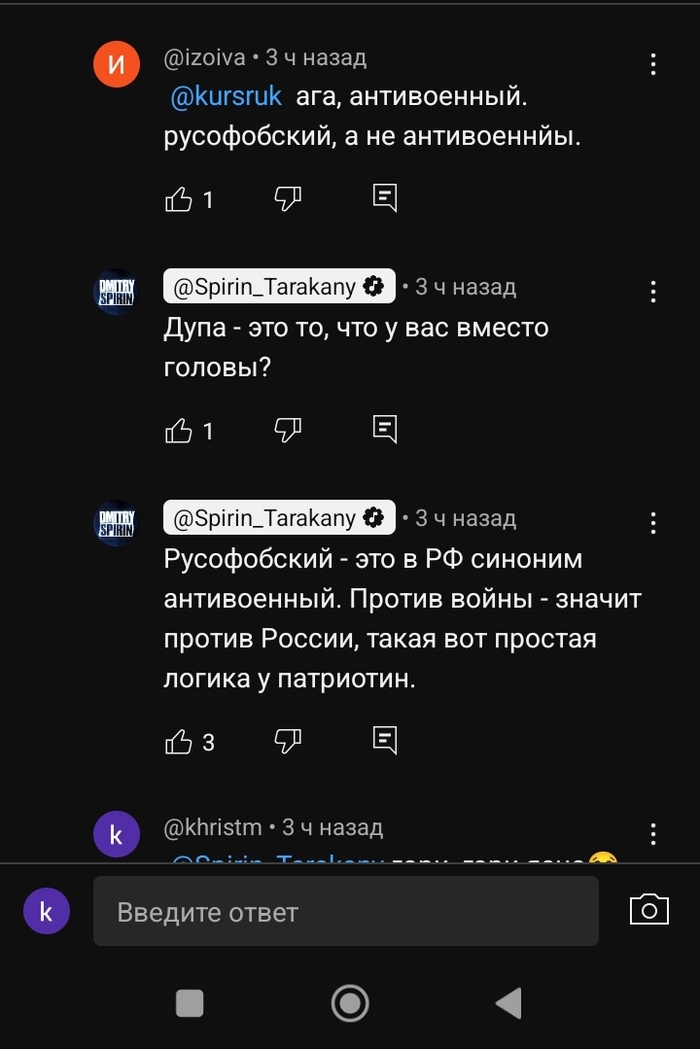
Task: Open the @izoiva channel avatar
Action: (x=116, y=65)
